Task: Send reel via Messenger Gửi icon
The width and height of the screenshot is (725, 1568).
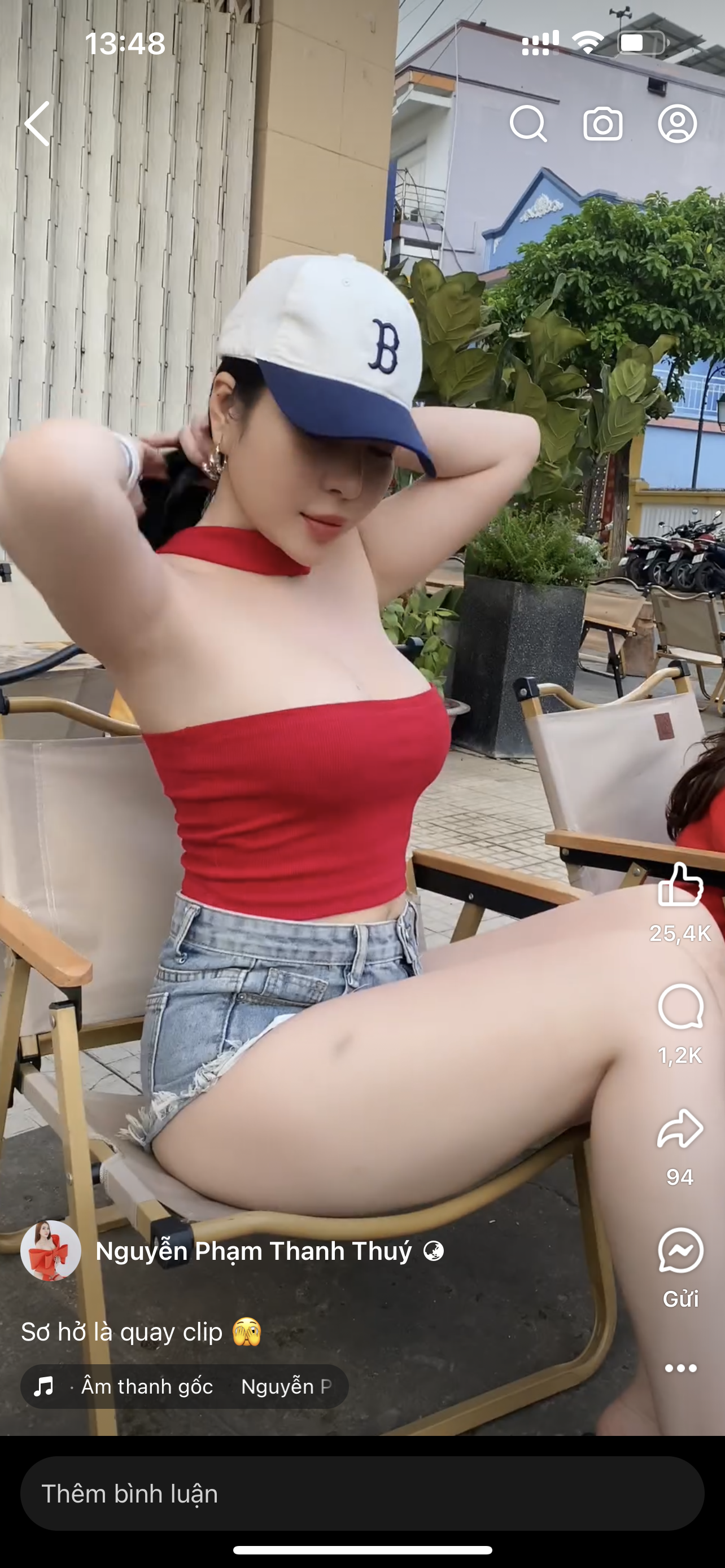Action: 680,1251
